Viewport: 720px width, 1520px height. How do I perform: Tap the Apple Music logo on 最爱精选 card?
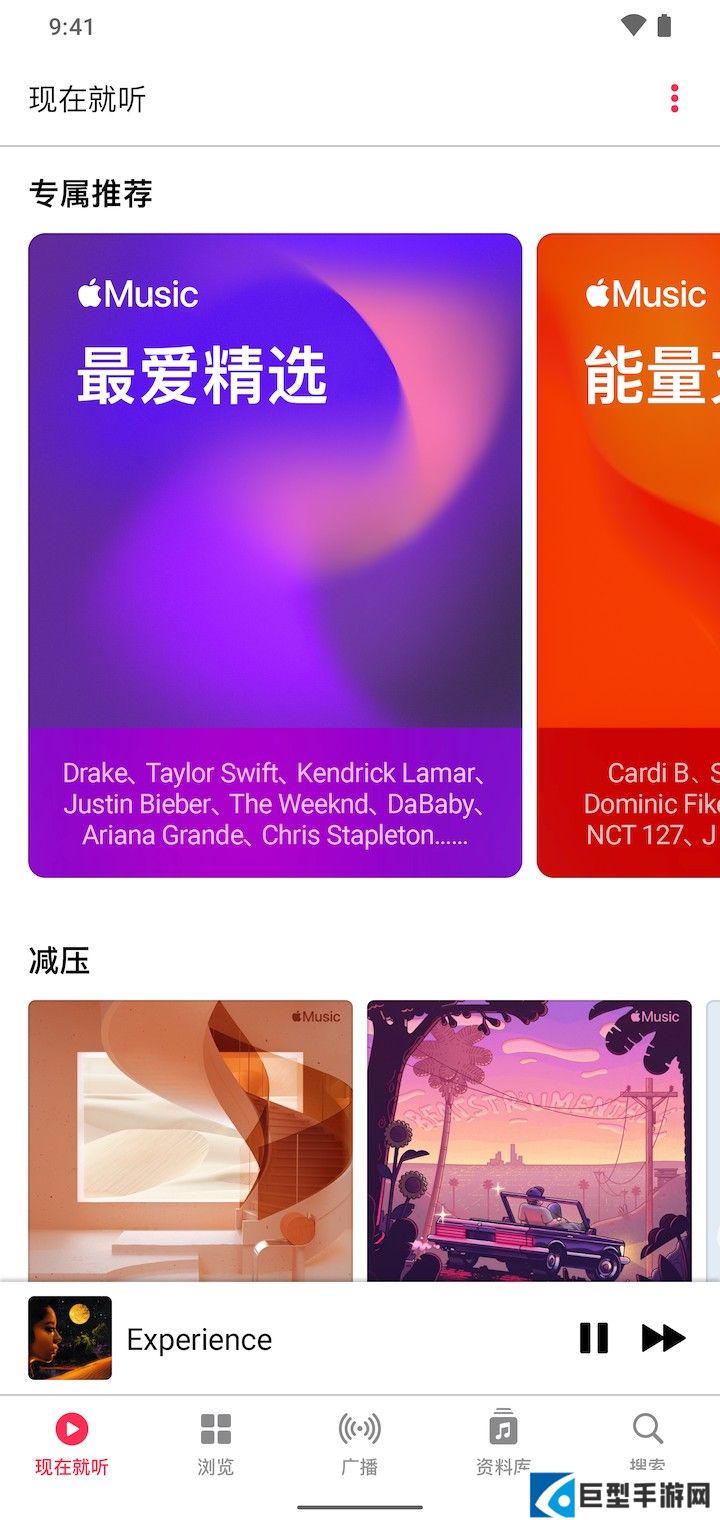pyautogui.click(x=136, y=293)
